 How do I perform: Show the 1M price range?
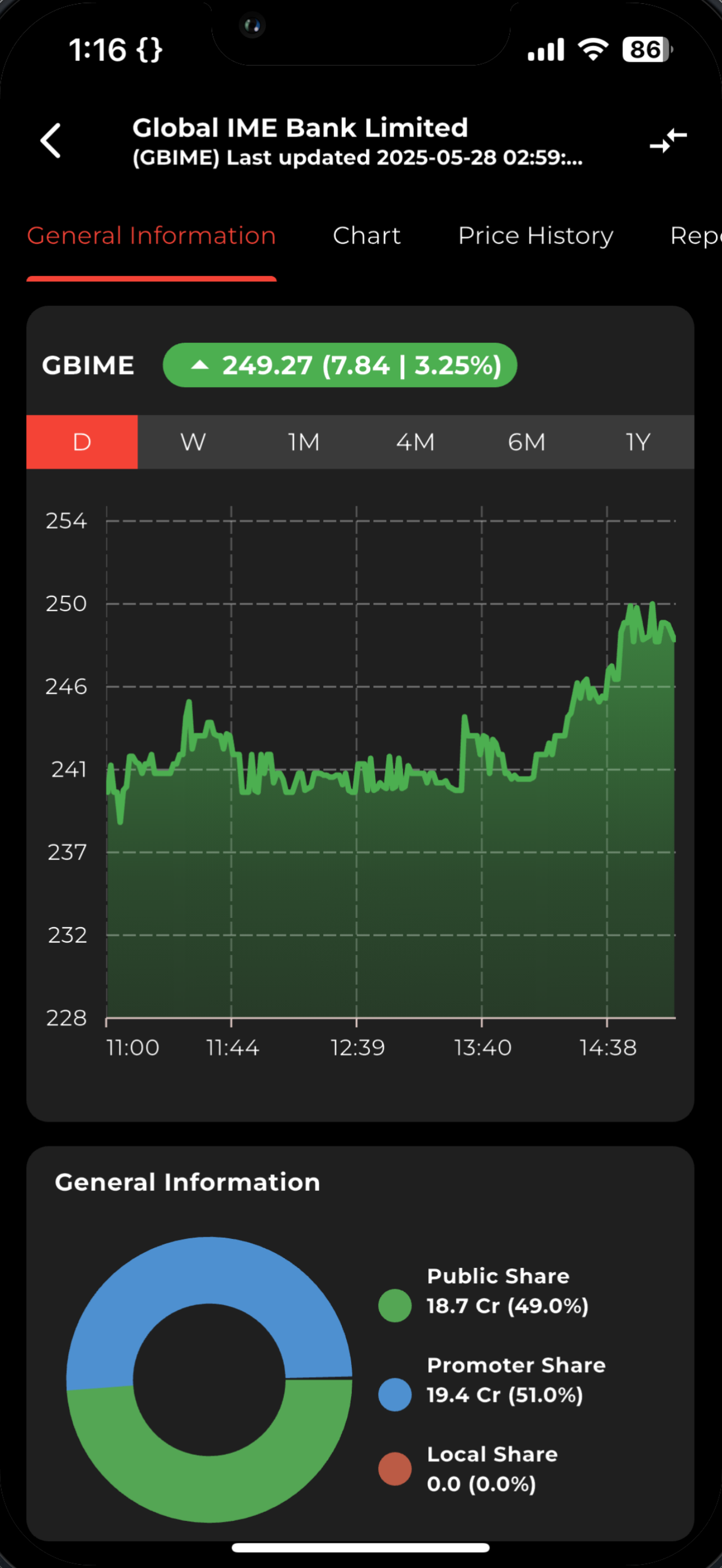(x=304, y=442)
